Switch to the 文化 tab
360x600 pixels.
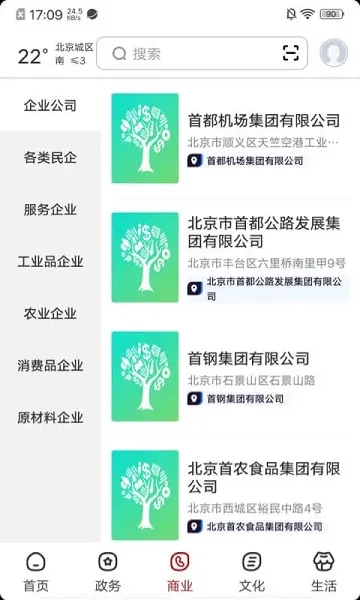point(252,572)
